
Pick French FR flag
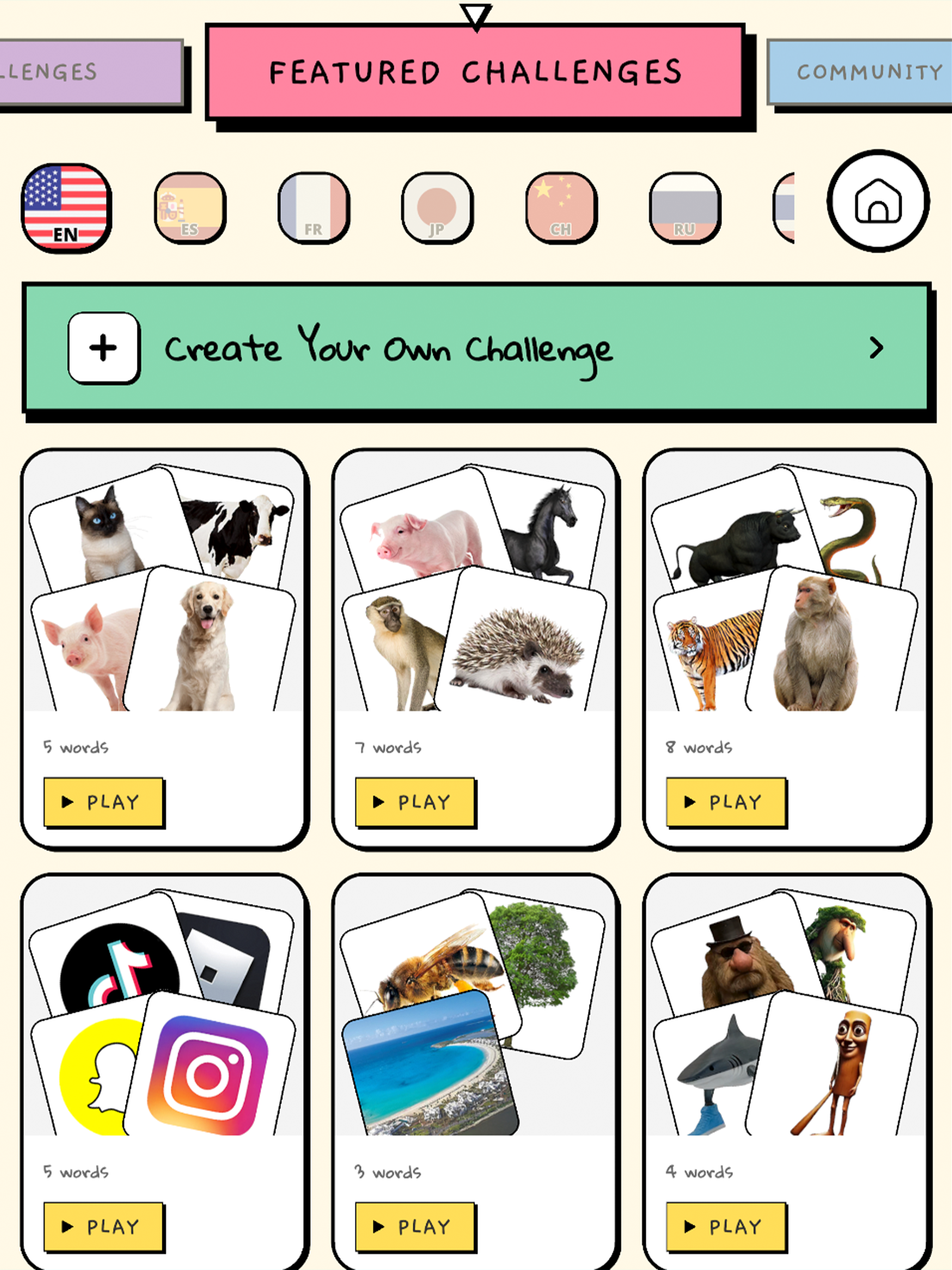pos(313,207)
